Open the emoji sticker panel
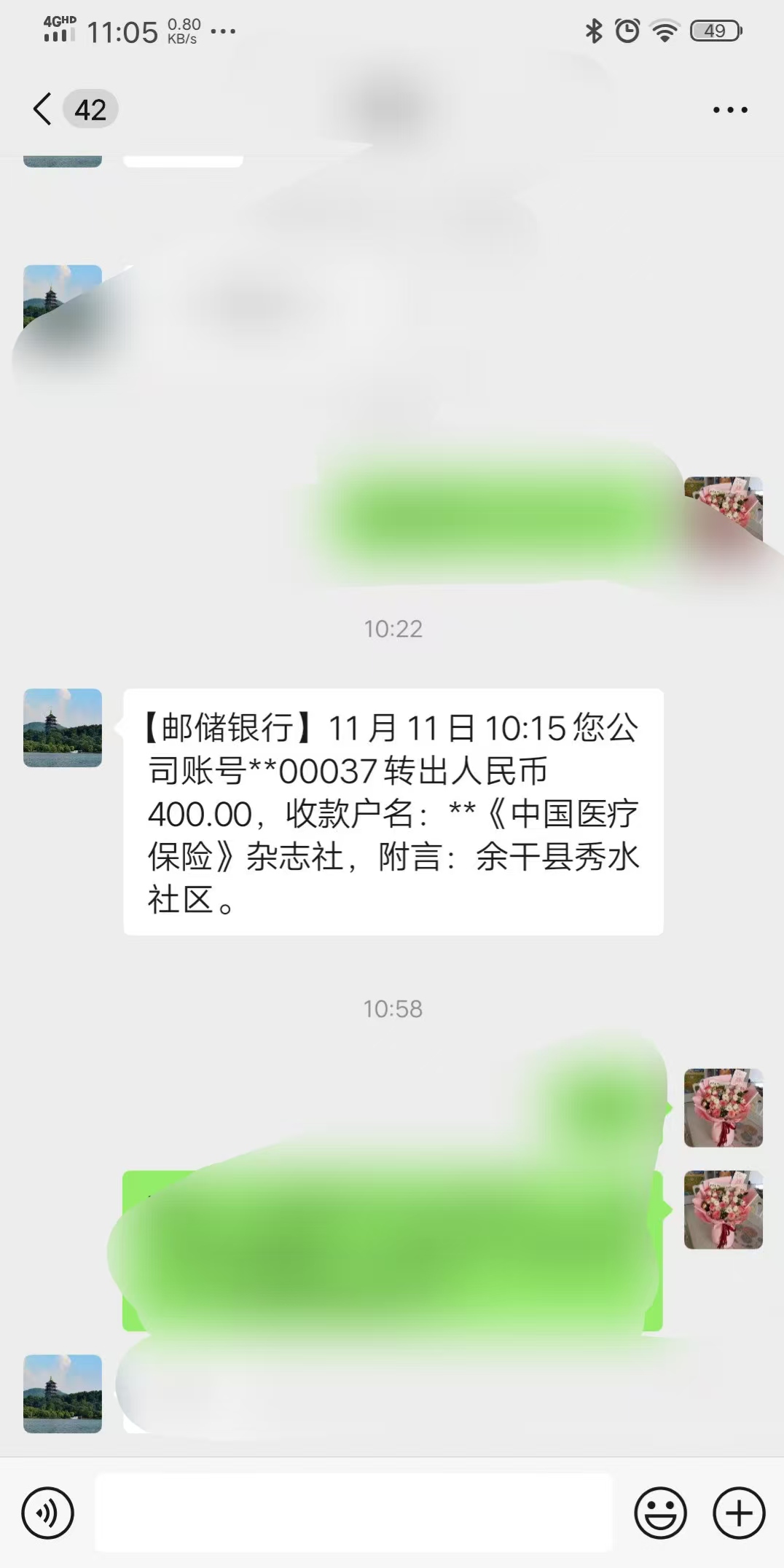 click(x=660, y=1513)
